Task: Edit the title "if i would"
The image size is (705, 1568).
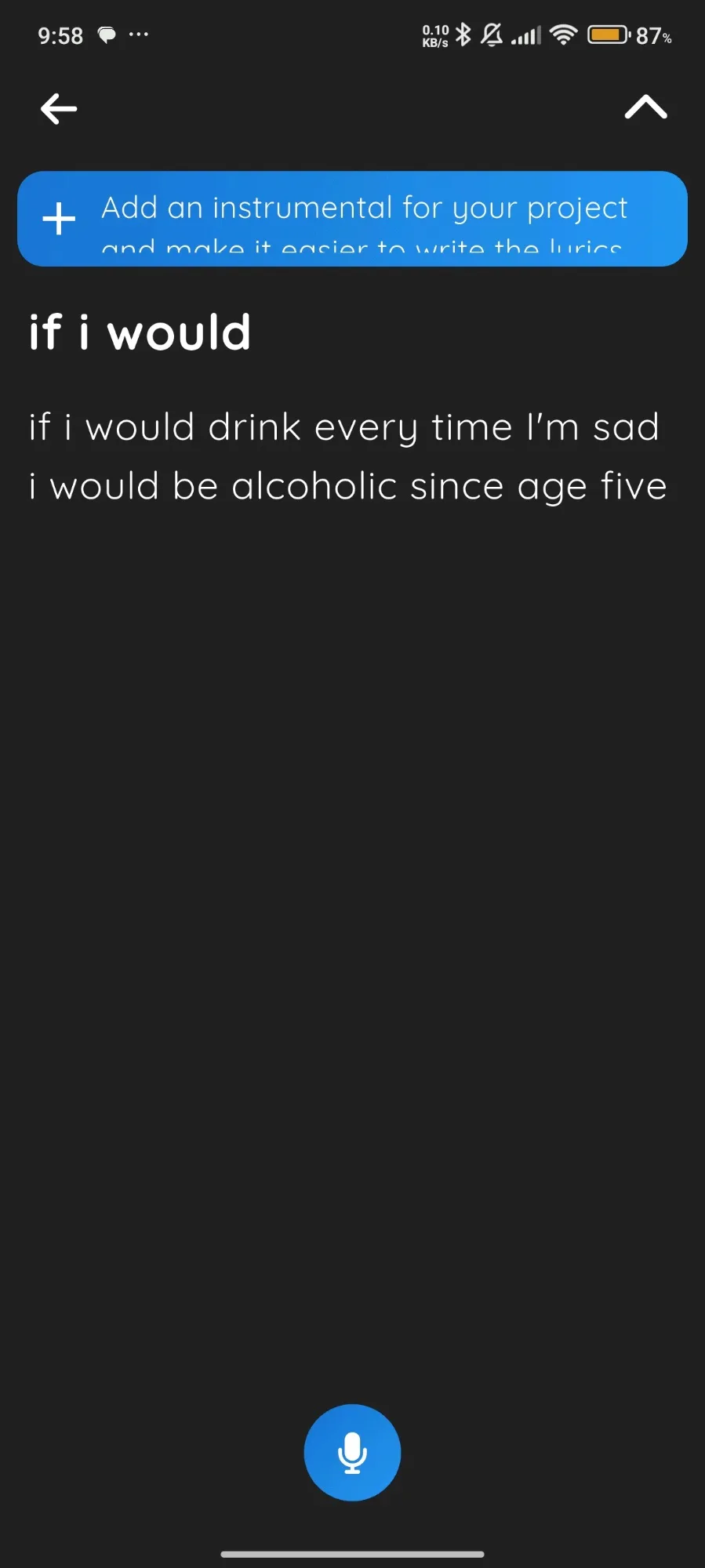Action: [x=140, y=332]
